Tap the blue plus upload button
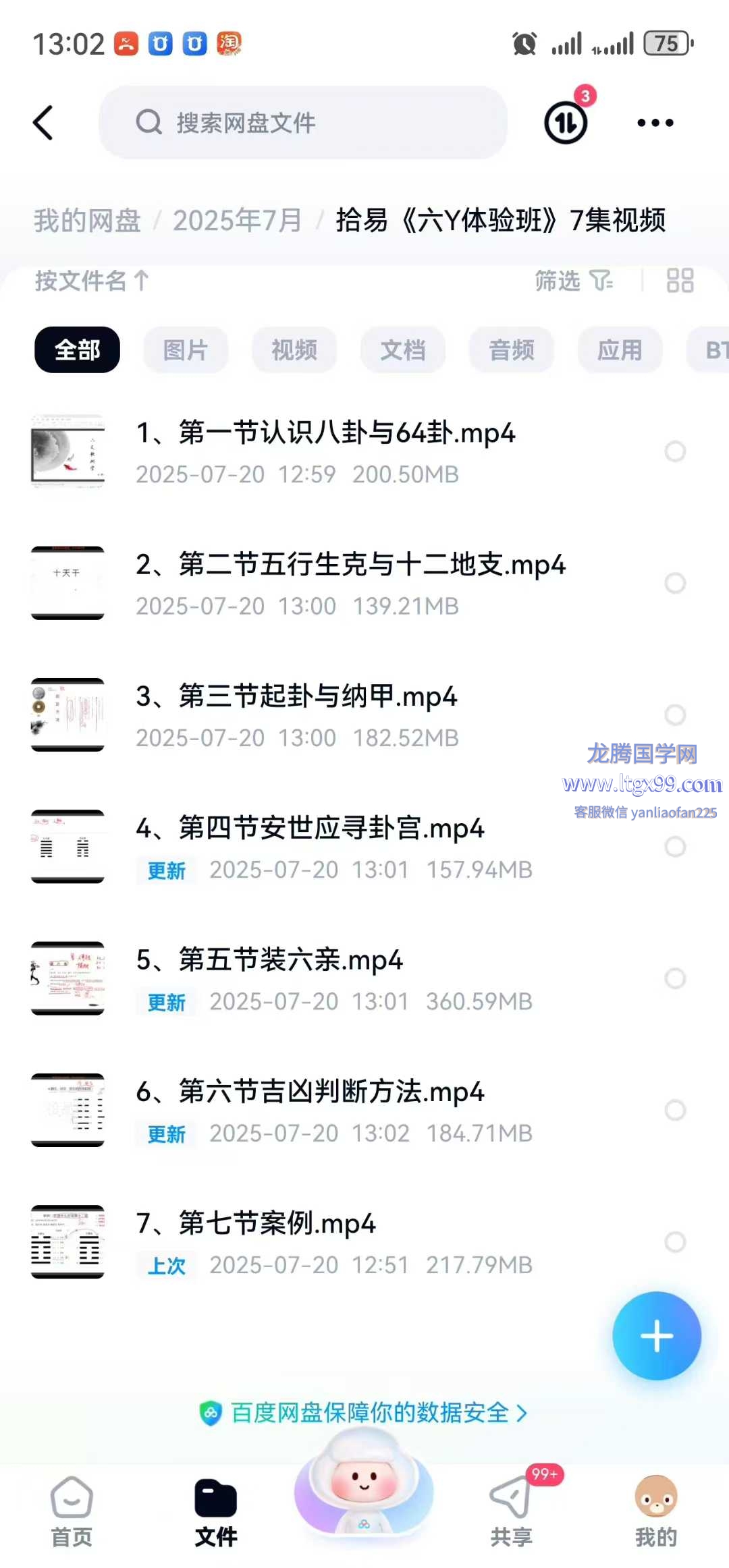 [656, 1336]
